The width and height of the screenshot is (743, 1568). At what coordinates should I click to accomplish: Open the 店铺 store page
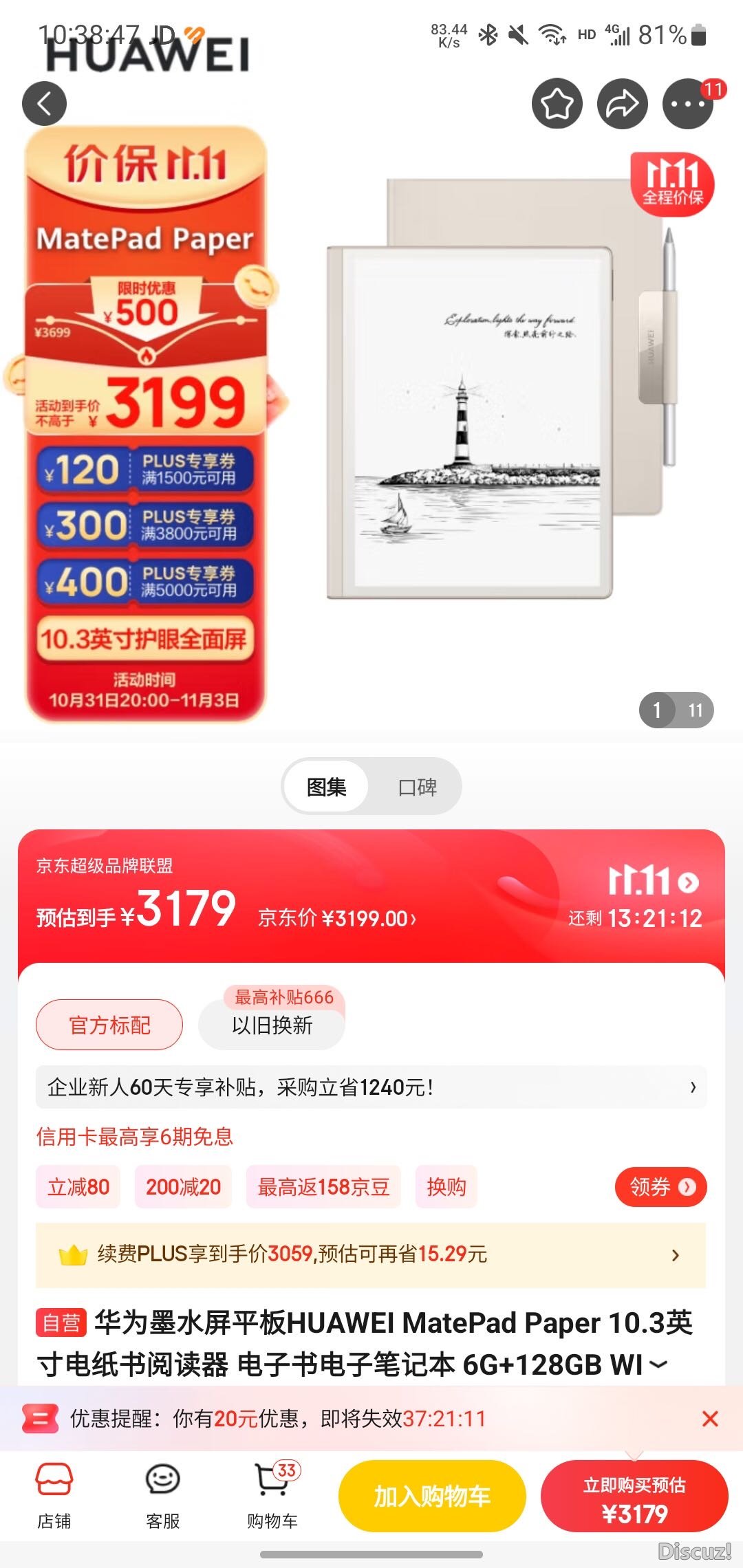pyautogui.click(x=54, y=1495)
